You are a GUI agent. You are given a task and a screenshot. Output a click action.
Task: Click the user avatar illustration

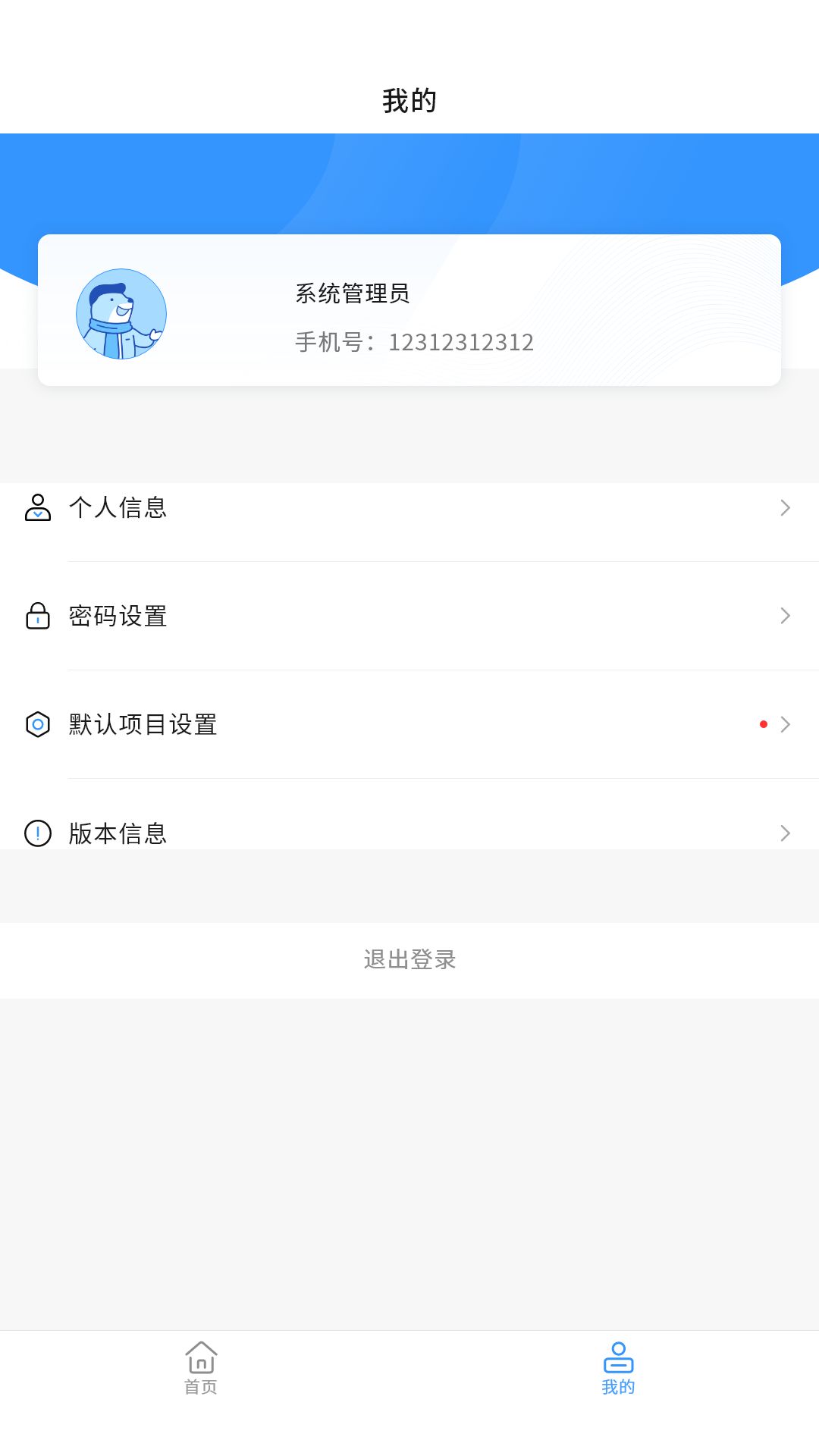(121, 315)
